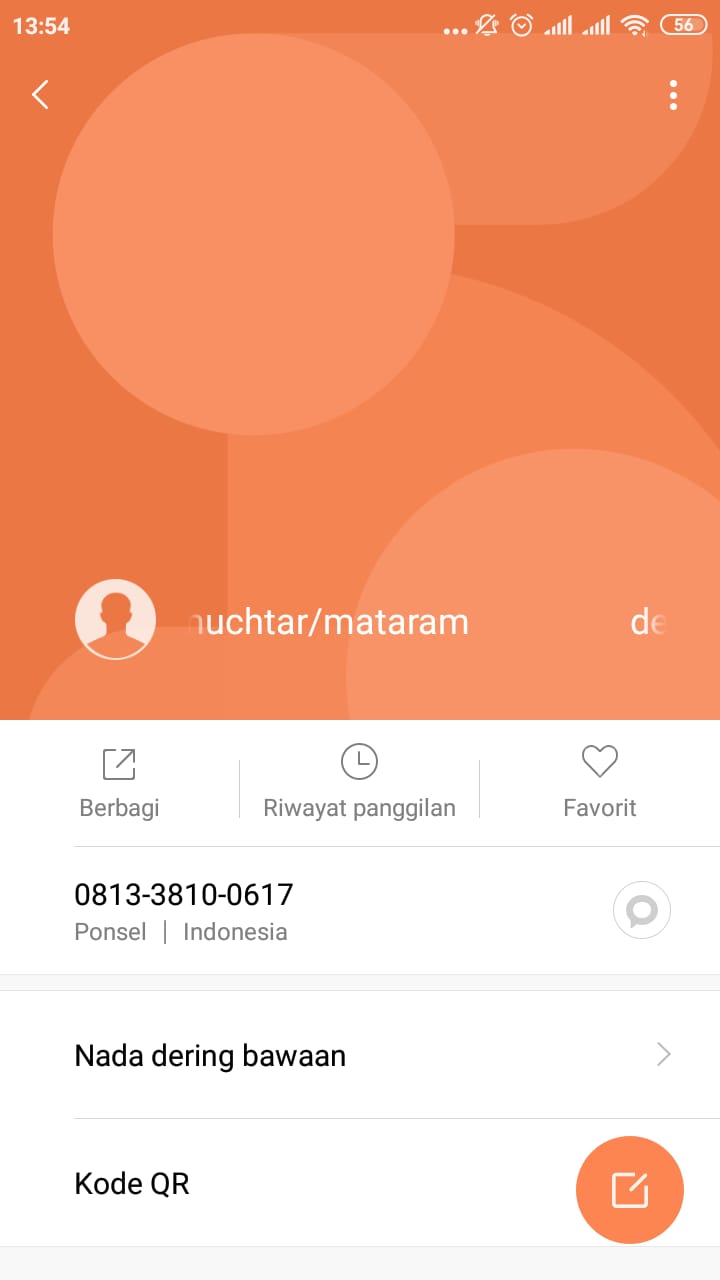Open Riwayat panggilan clock icon
Viewport: 720px width, 1280px height.
359,761
